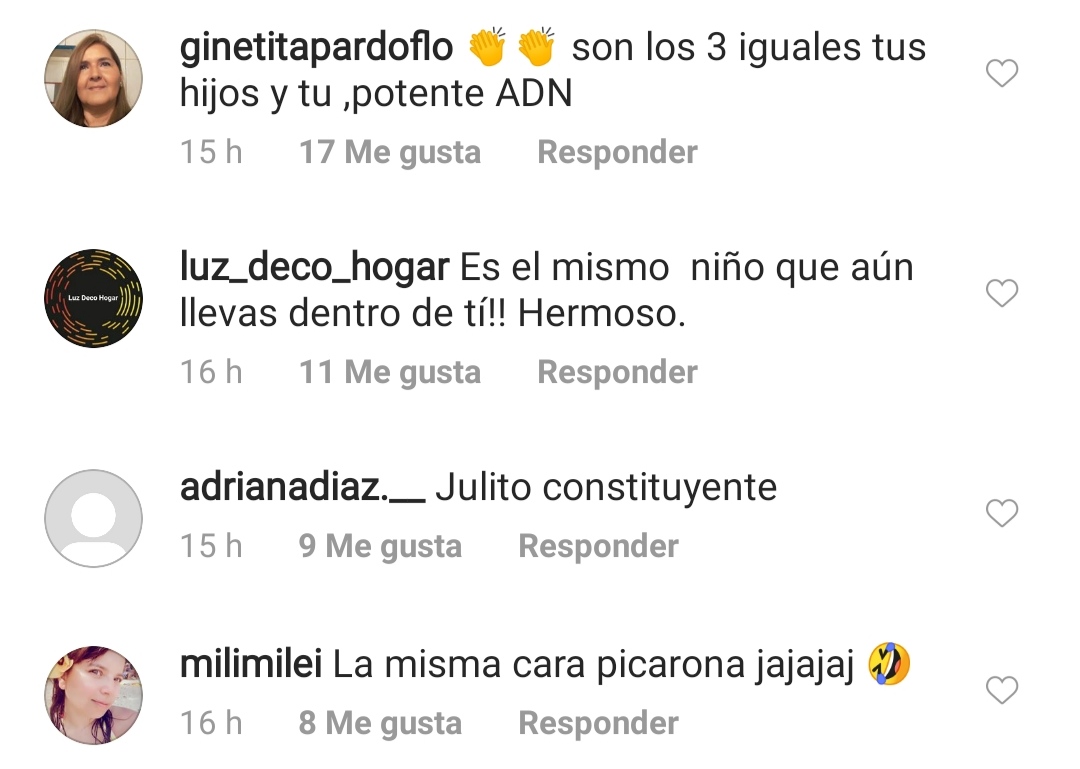
Task: Show the 11 Me gusta likes list
Action: coord(390,372)
